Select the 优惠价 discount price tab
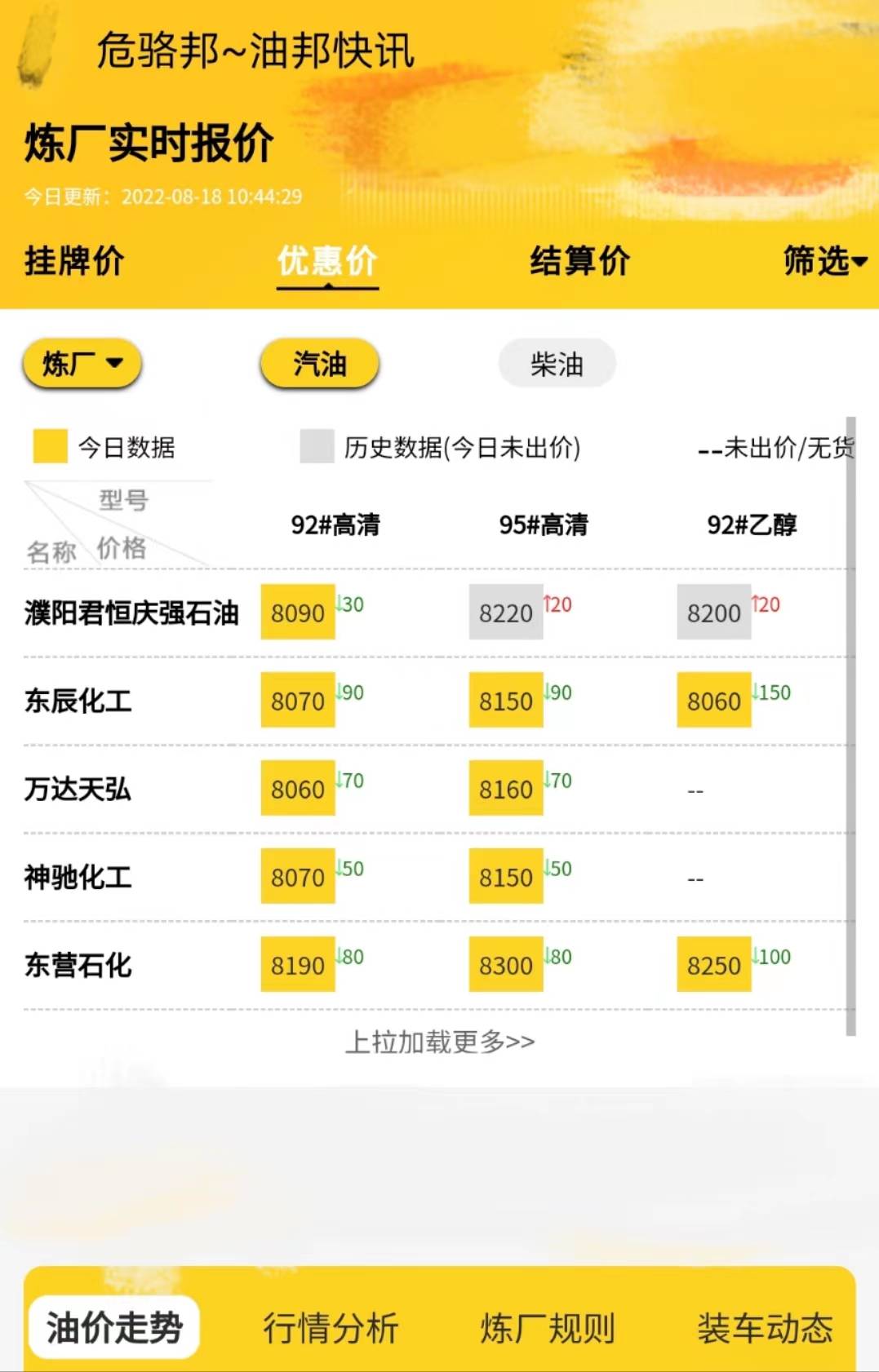The image size is (879, 1372). [327, 261]
